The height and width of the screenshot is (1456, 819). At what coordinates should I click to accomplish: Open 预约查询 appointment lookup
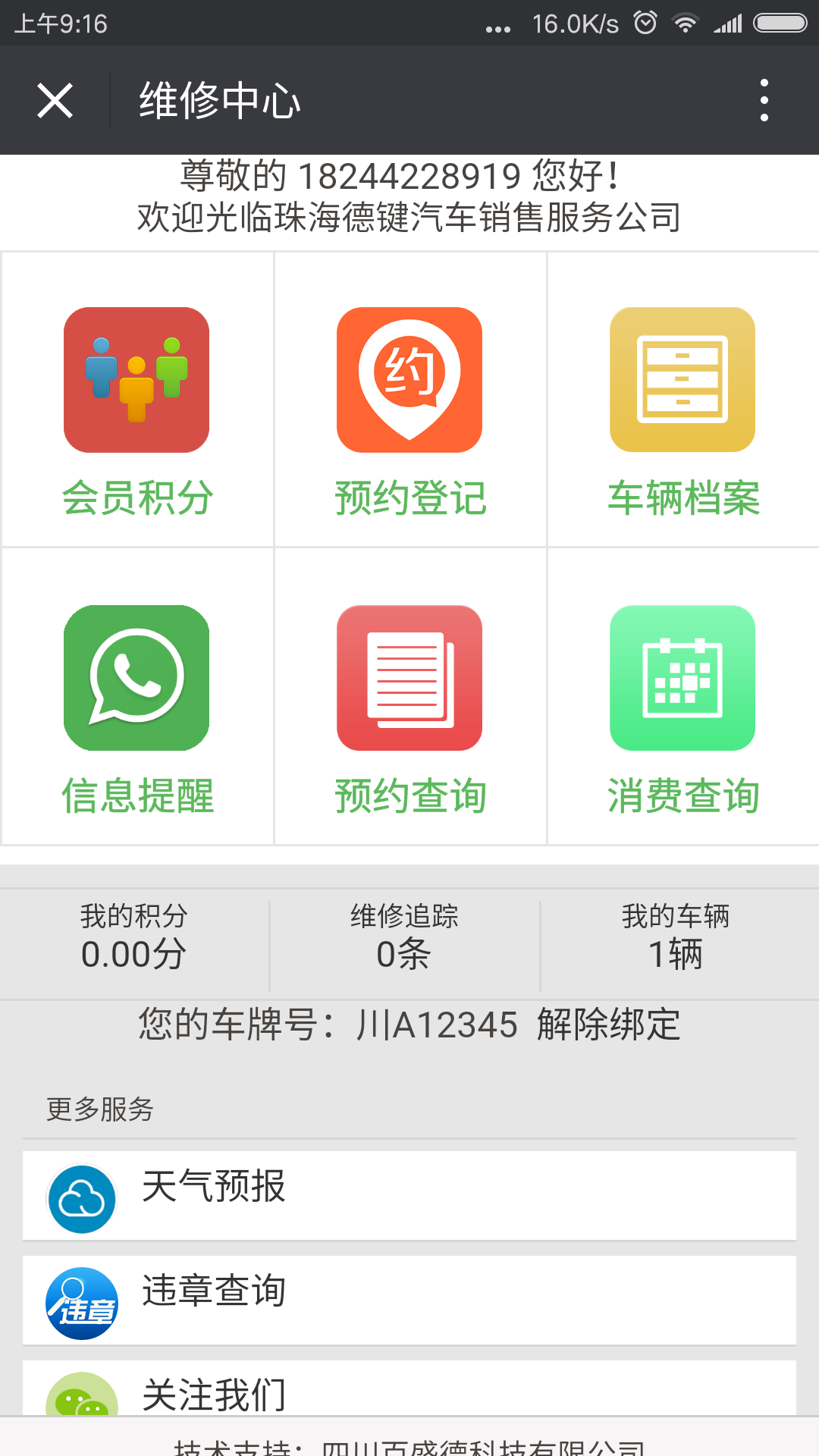(410, 697)
